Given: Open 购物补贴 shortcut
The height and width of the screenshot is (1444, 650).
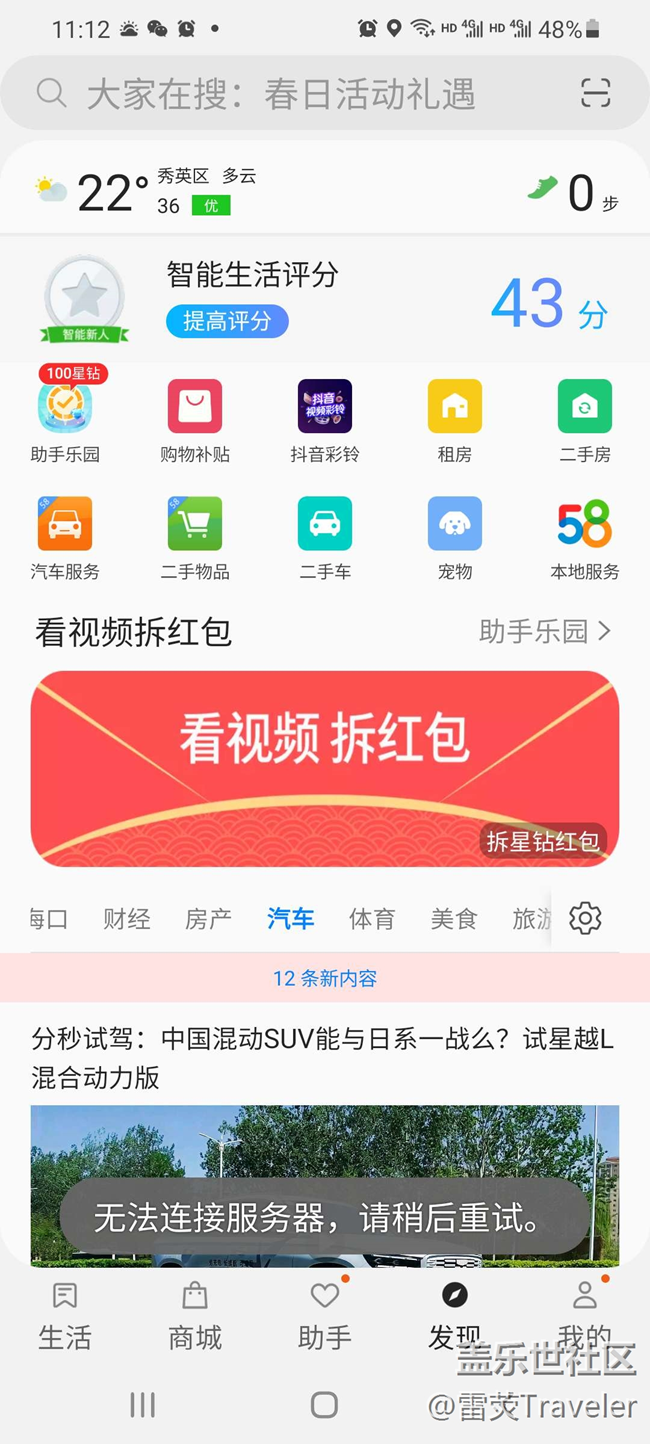Looking at the screenshot, I should tap(195, 418).
